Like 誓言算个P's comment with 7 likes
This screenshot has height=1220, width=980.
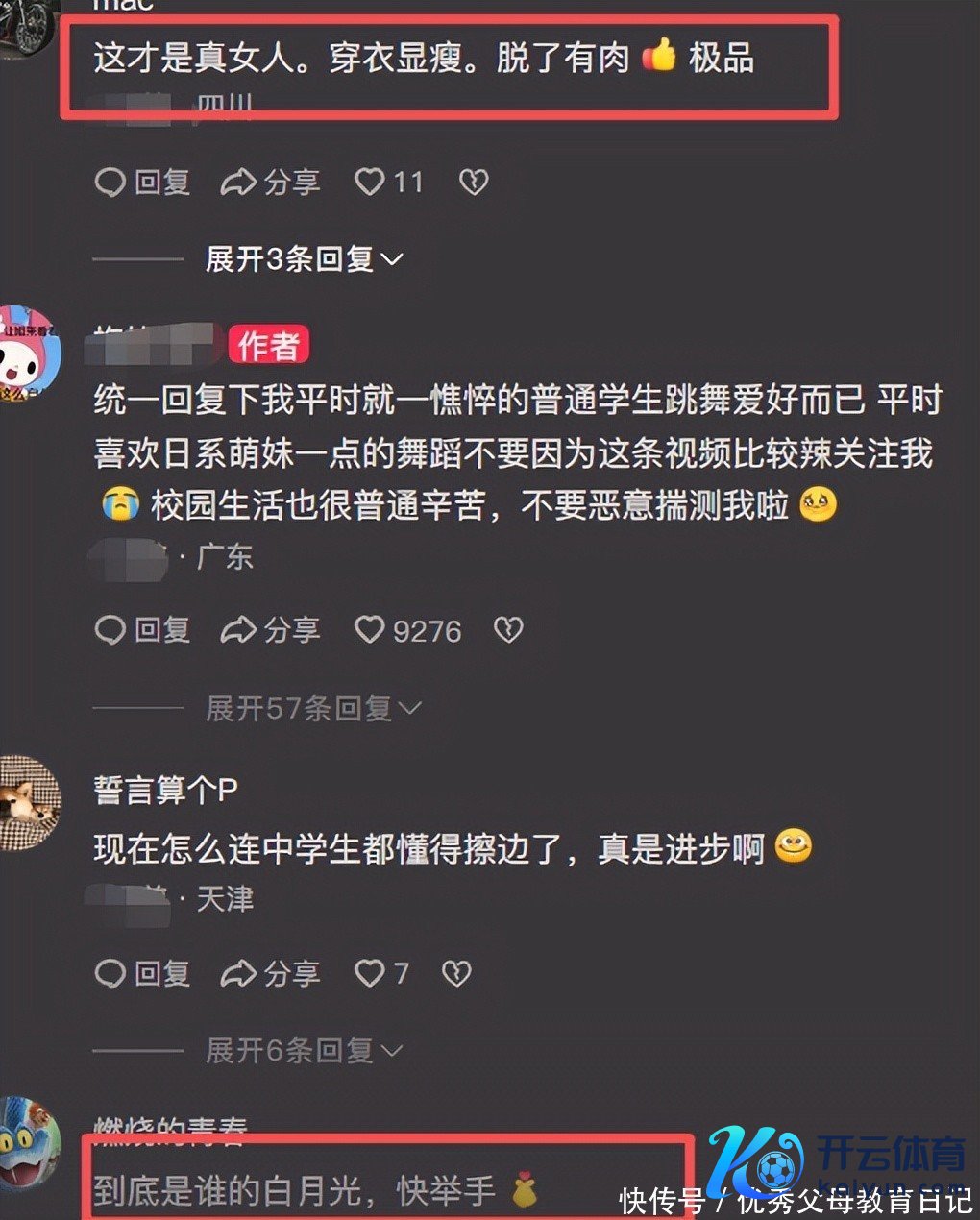coord(381,973)
